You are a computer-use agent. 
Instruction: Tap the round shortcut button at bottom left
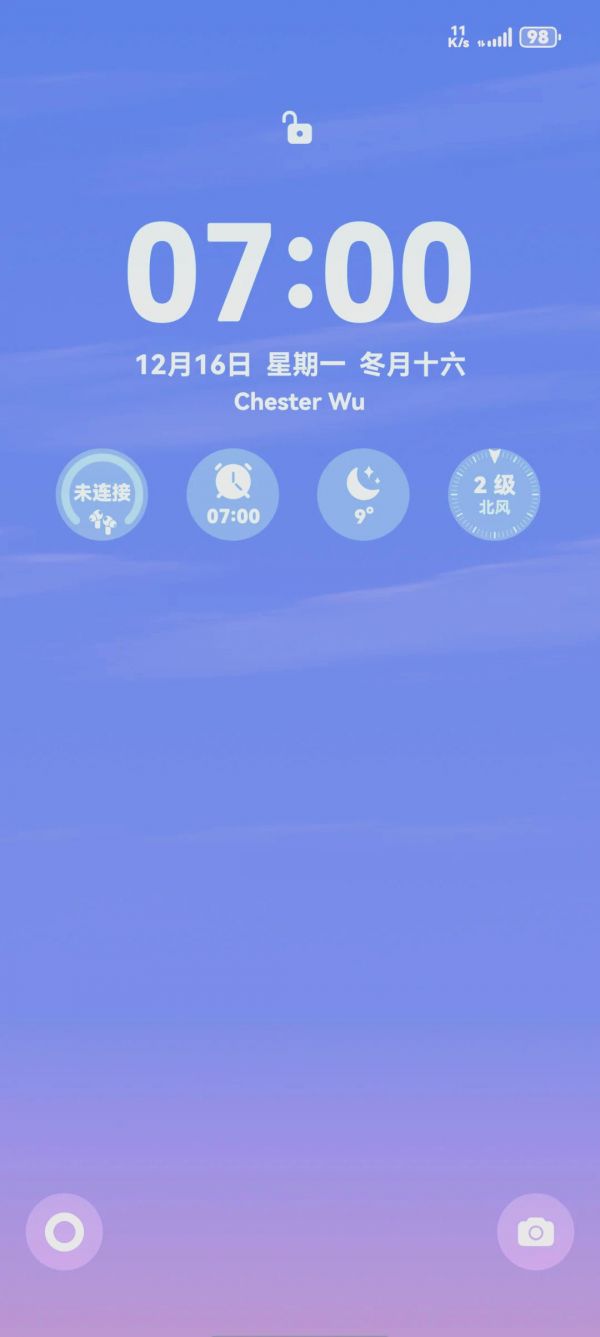point(64,1232)
